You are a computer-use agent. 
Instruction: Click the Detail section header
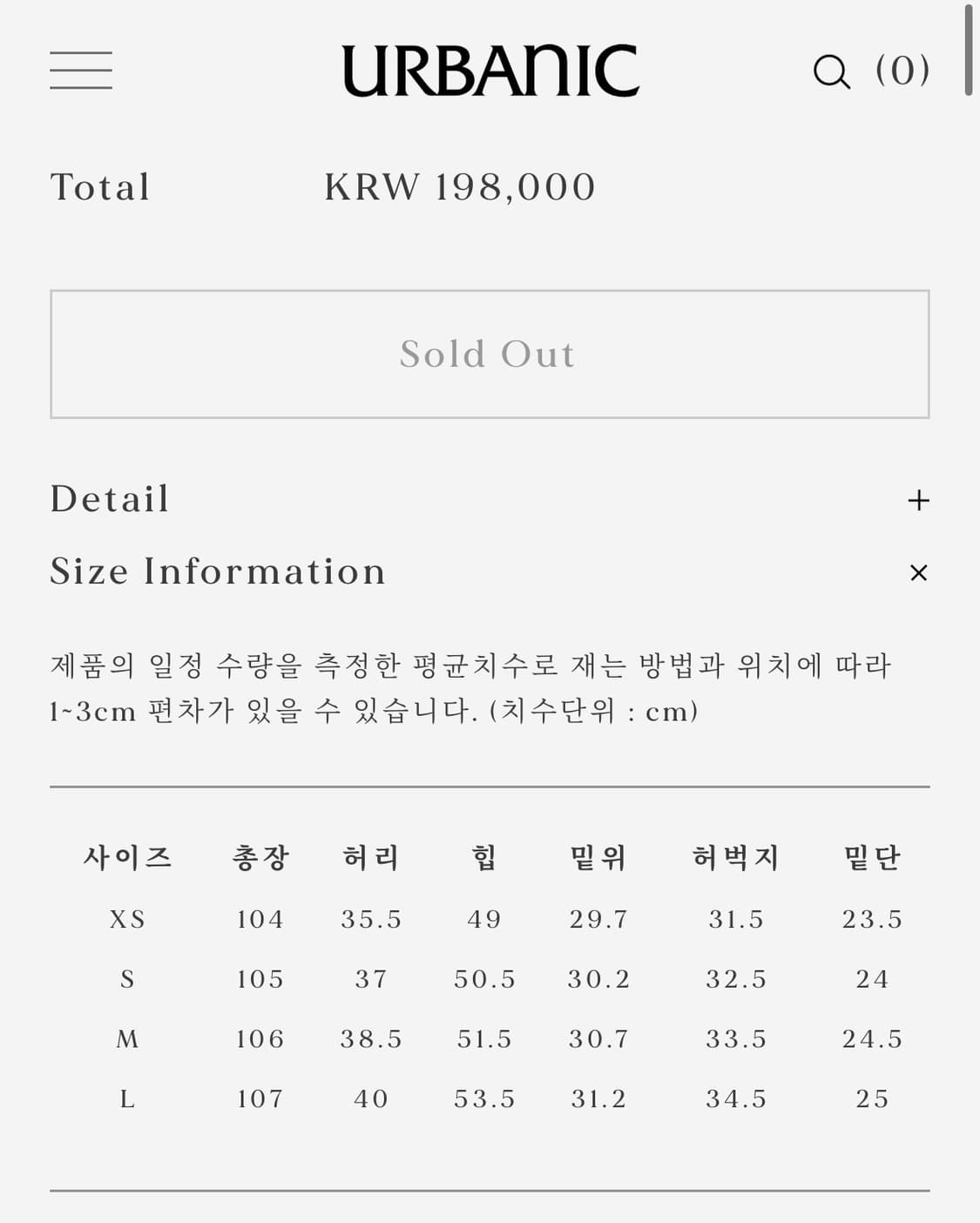point(109,499)
